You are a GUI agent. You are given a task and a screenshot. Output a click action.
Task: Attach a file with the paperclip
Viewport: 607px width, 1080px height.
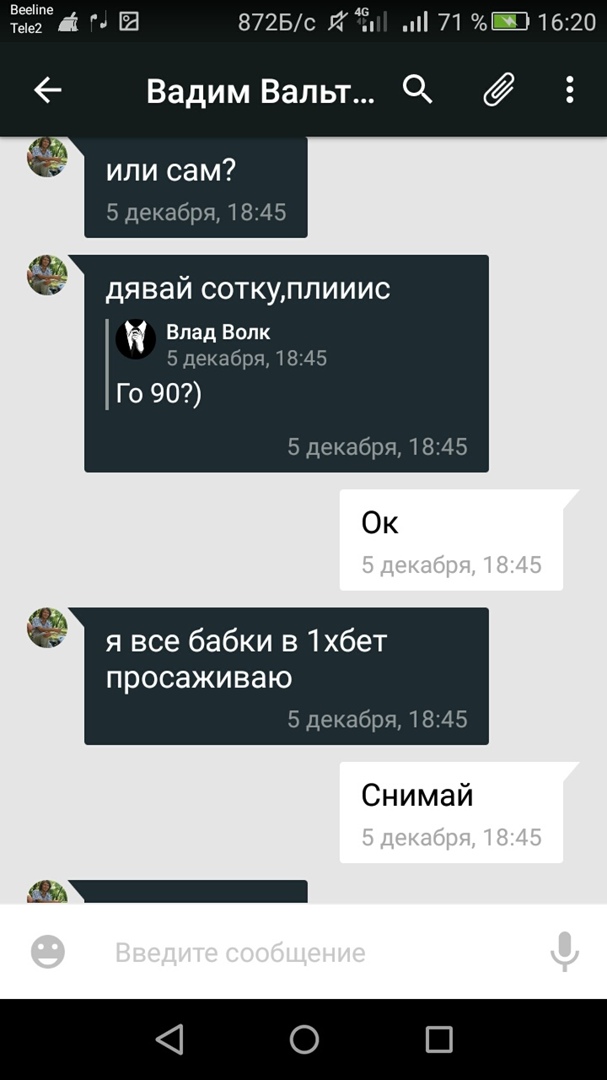[x=497, y=91]
